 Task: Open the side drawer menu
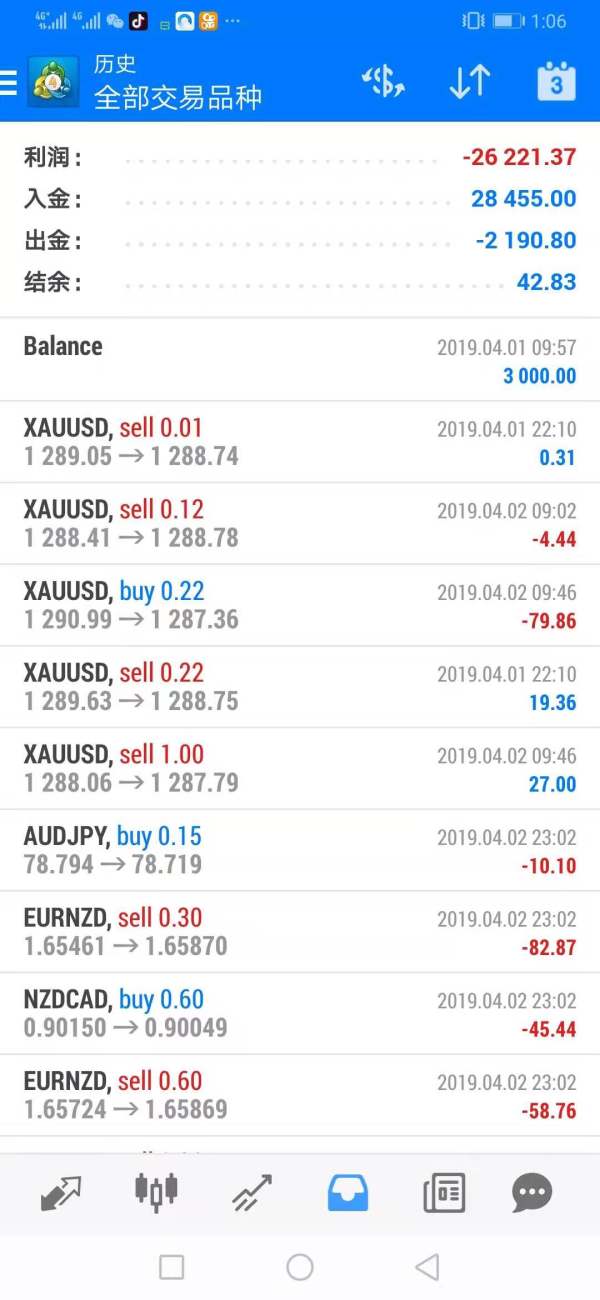click(x=10, y=83)
